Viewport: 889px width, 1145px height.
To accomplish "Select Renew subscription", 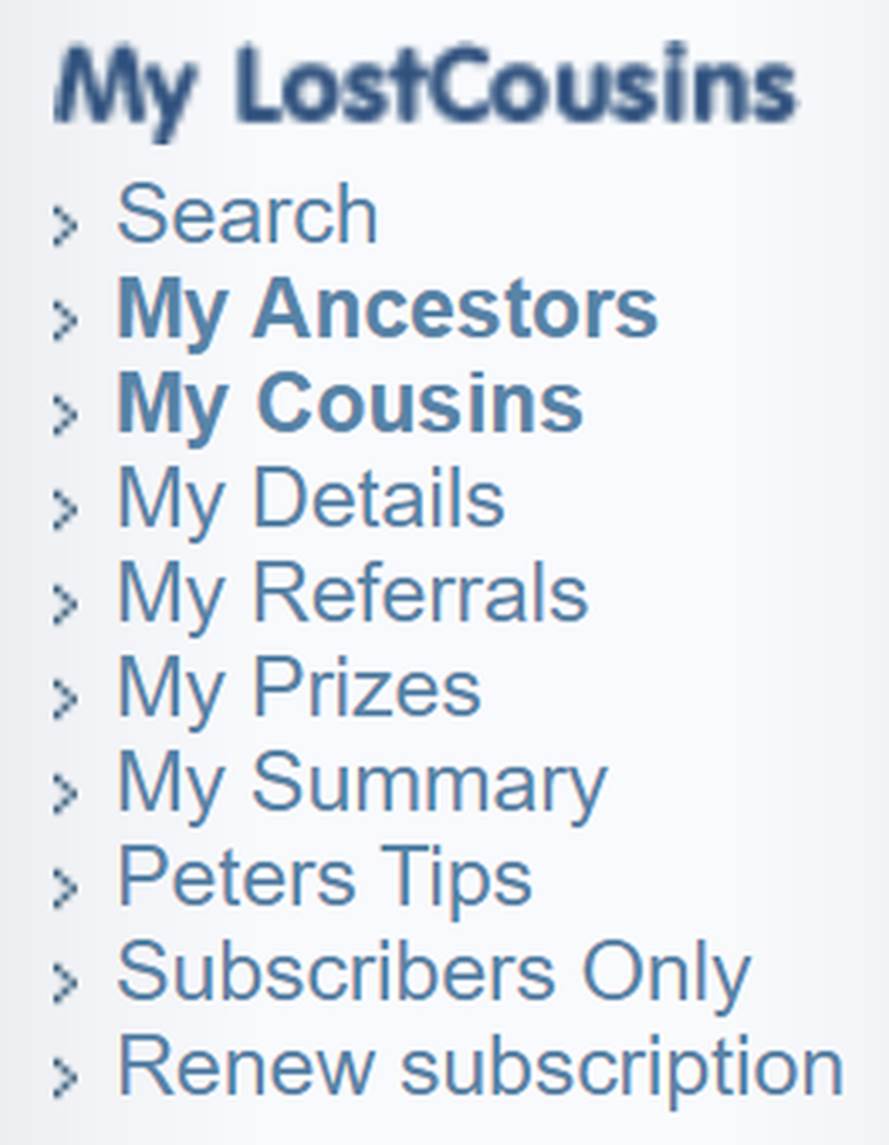I will [480, 1067].
